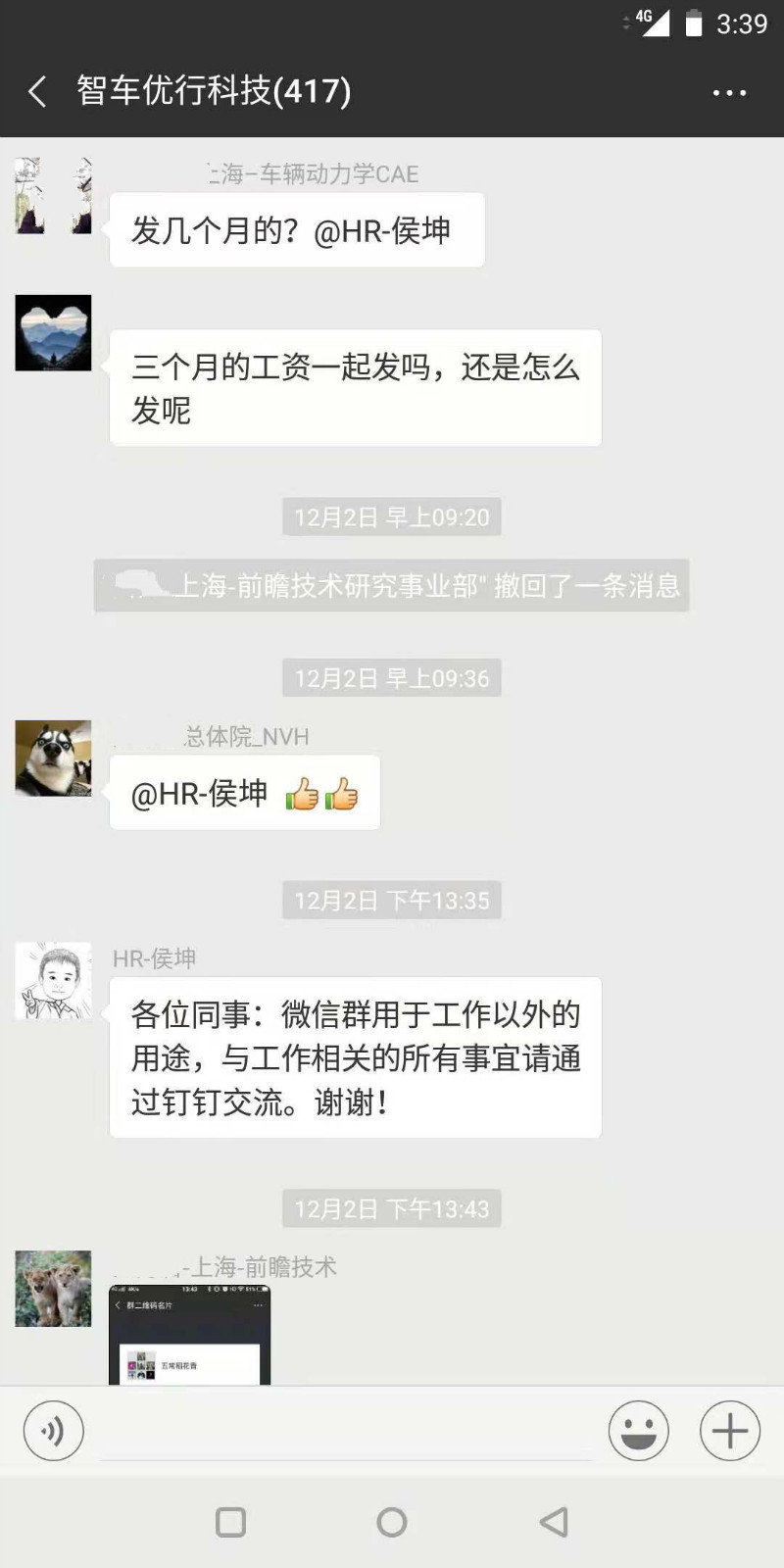
Task: Open the emoji picker
Action: pos(638,1431)
